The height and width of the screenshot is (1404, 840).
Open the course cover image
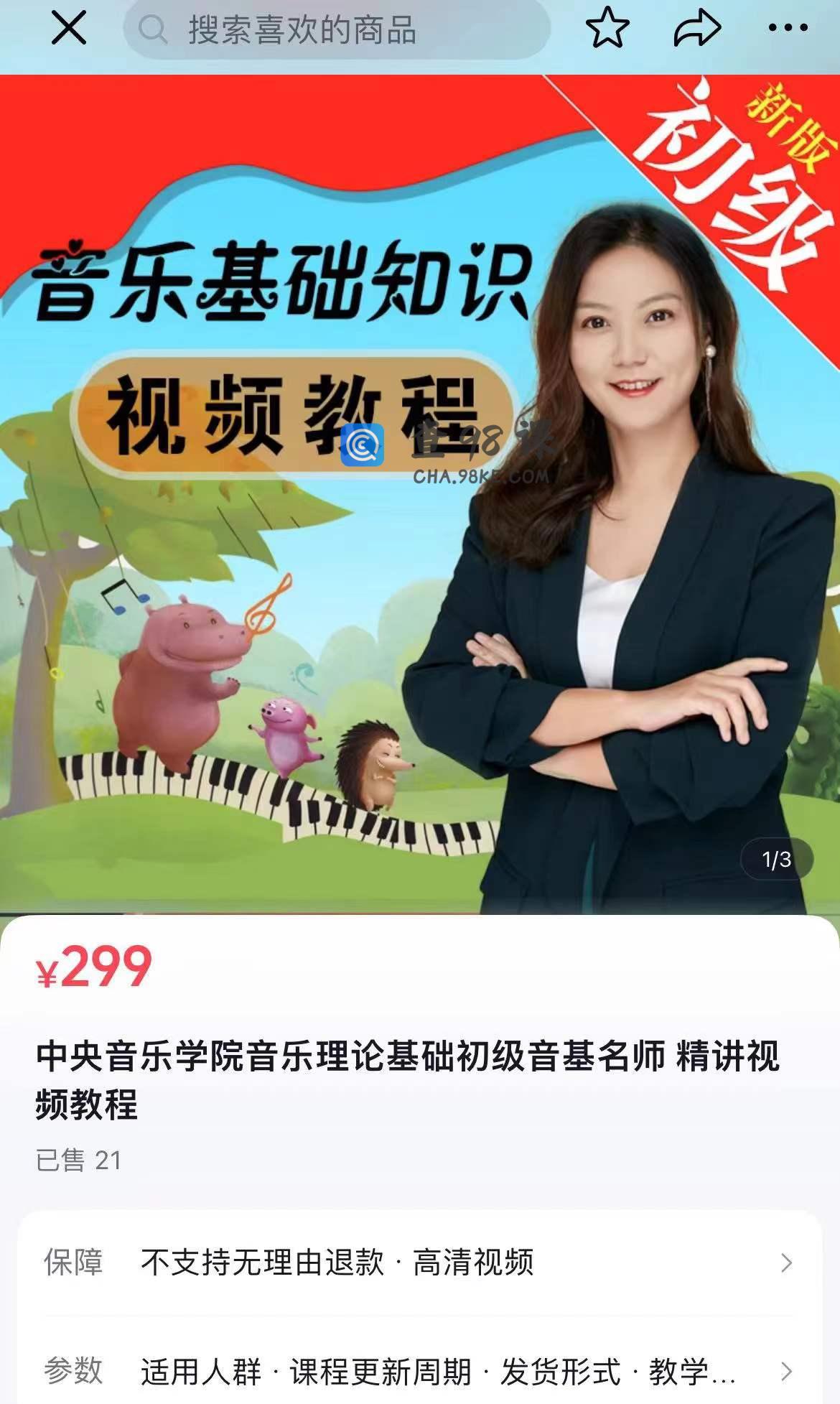click(420, 496)
